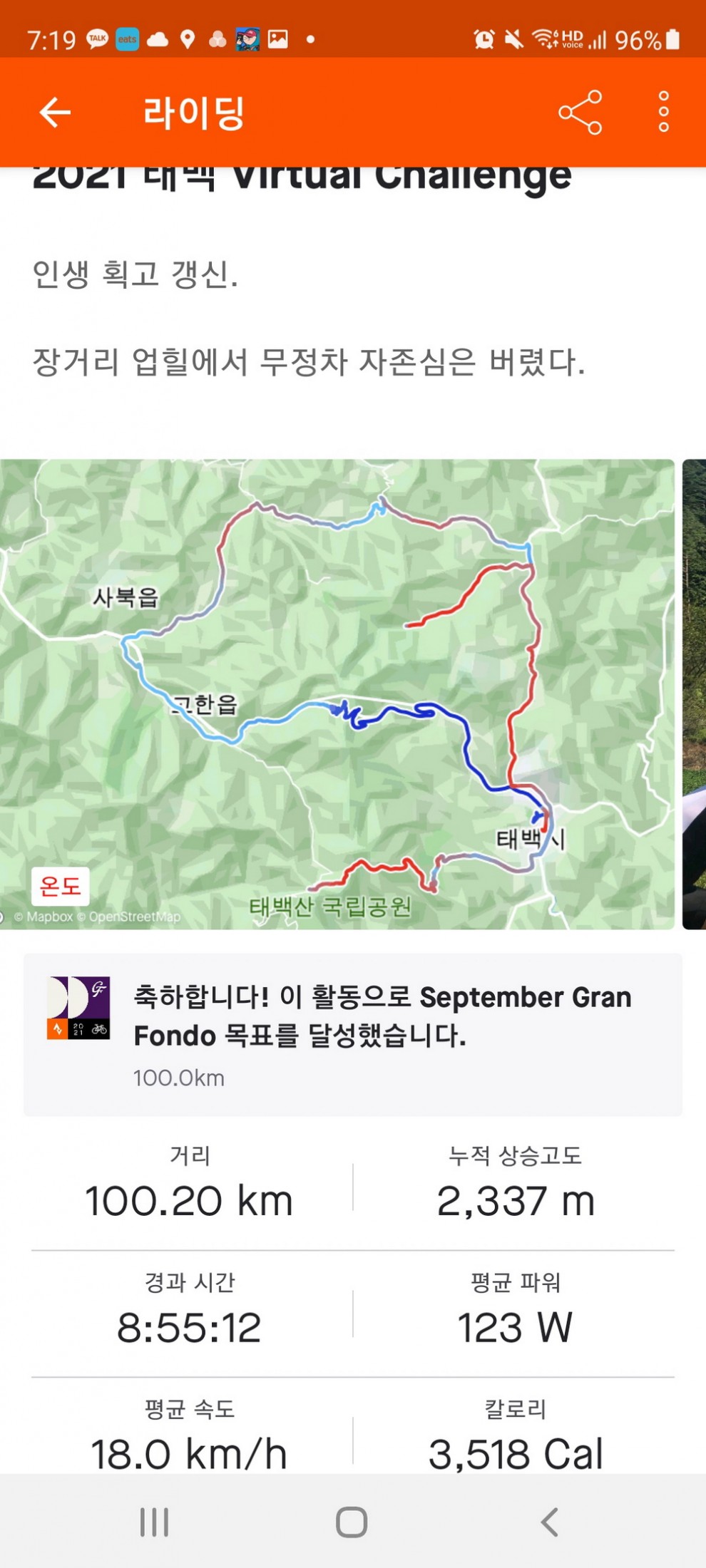
Task: Open the September Gran Fondo challenge card
Action: click(x=352, y=1035)
